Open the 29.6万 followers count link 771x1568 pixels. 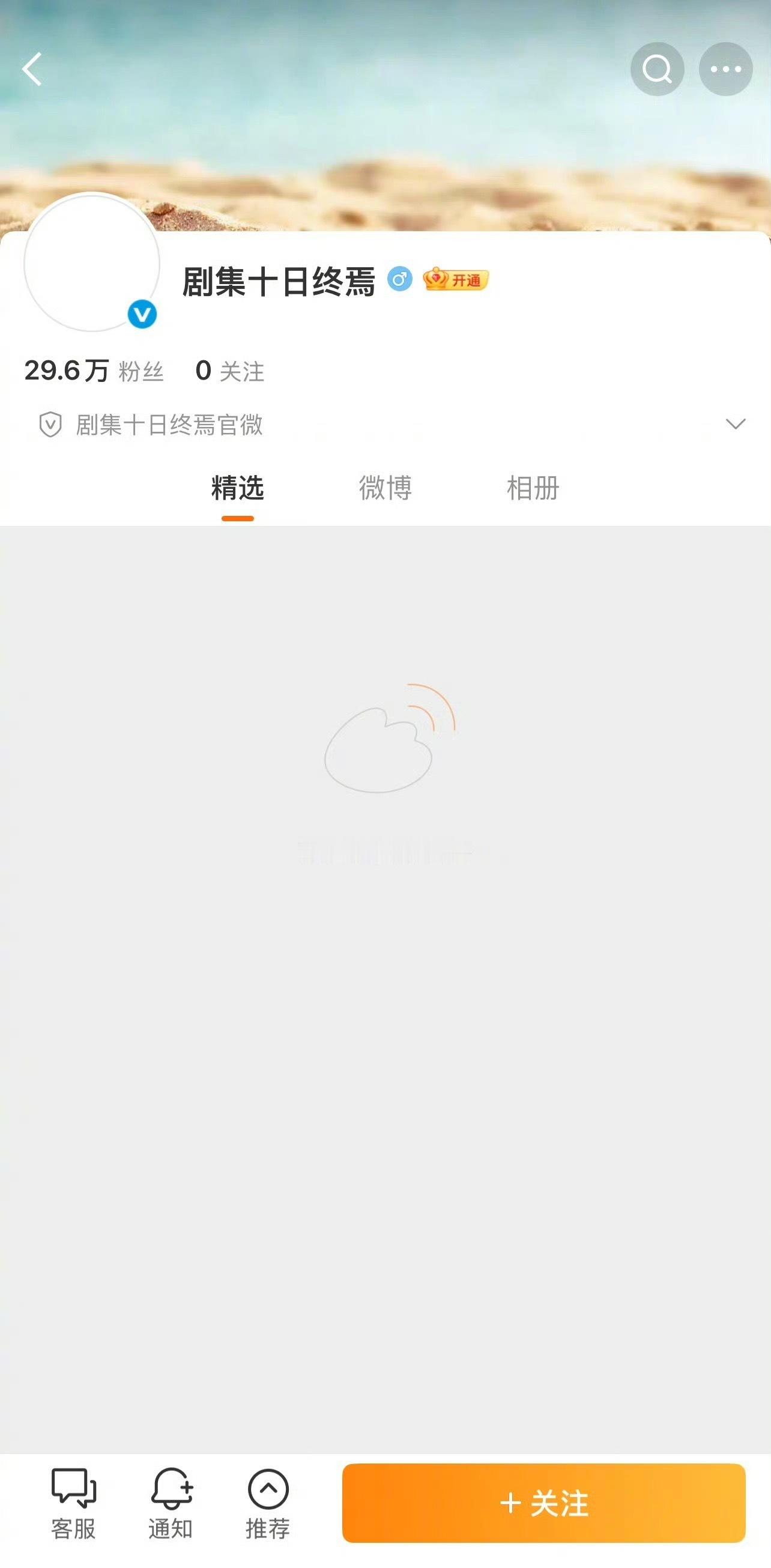click(x=94, y=370)
